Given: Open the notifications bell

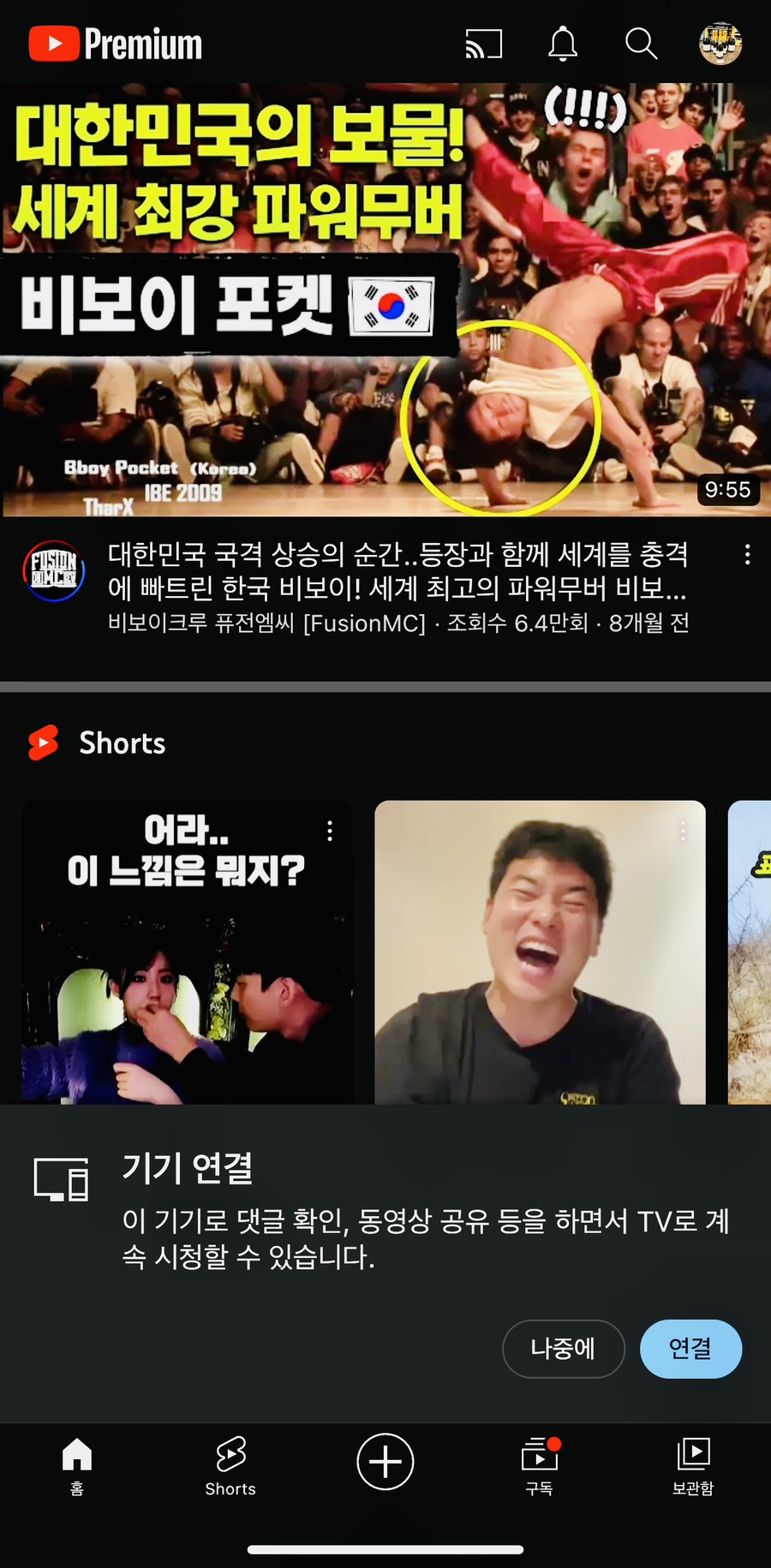Looking at the screenshot, I should 563,44.
